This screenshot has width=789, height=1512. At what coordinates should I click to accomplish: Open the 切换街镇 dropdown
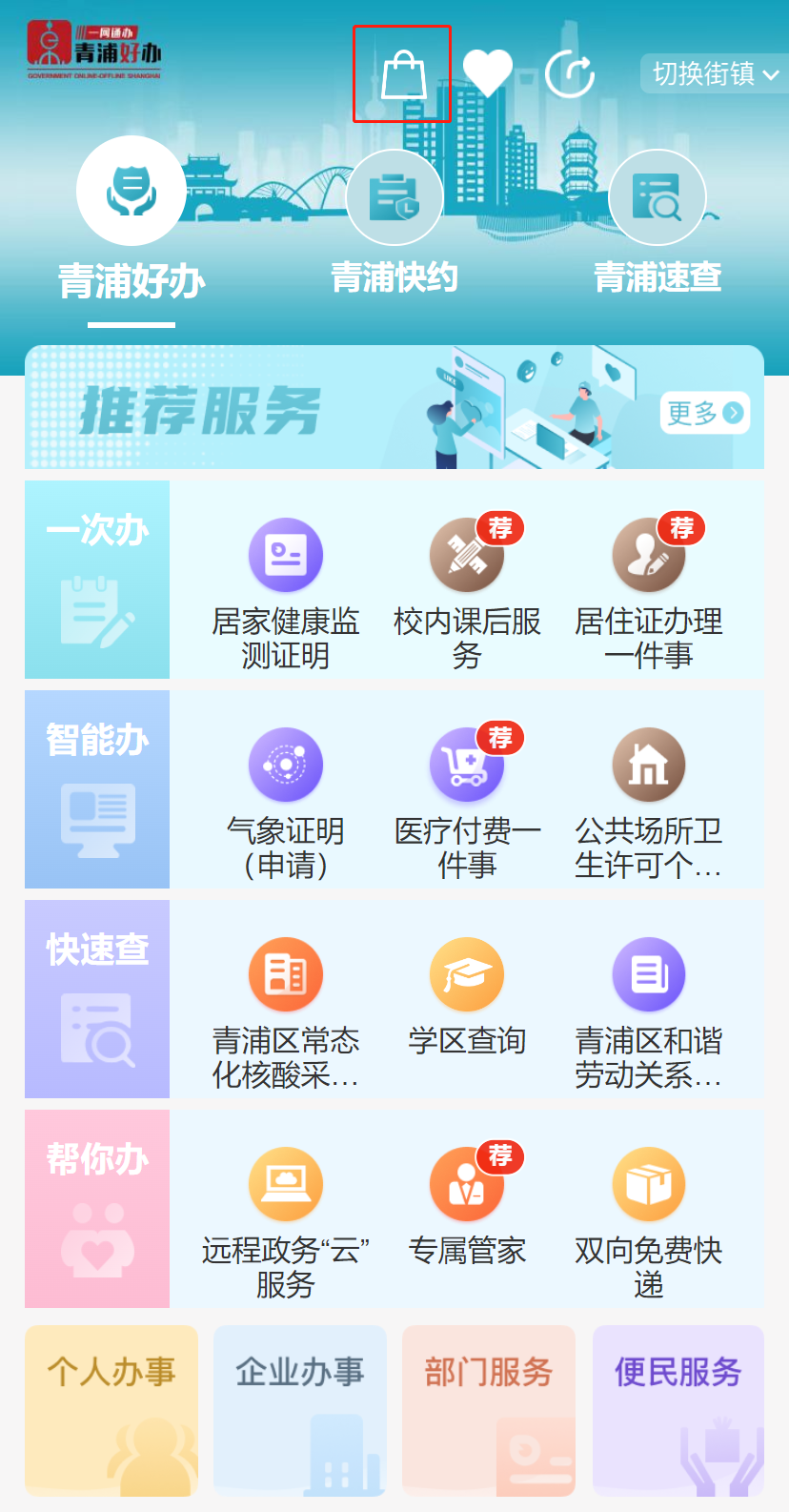point(715,73)
